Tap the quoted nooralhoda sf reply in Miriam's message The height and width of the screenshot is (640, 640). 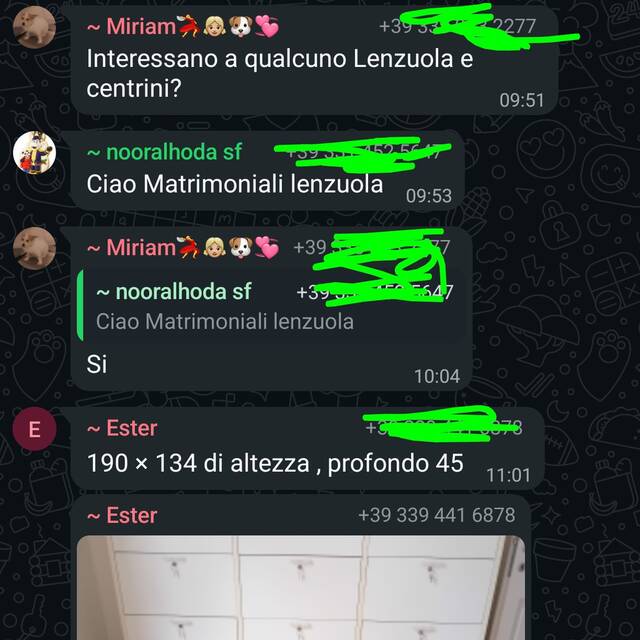coord(270,307)
